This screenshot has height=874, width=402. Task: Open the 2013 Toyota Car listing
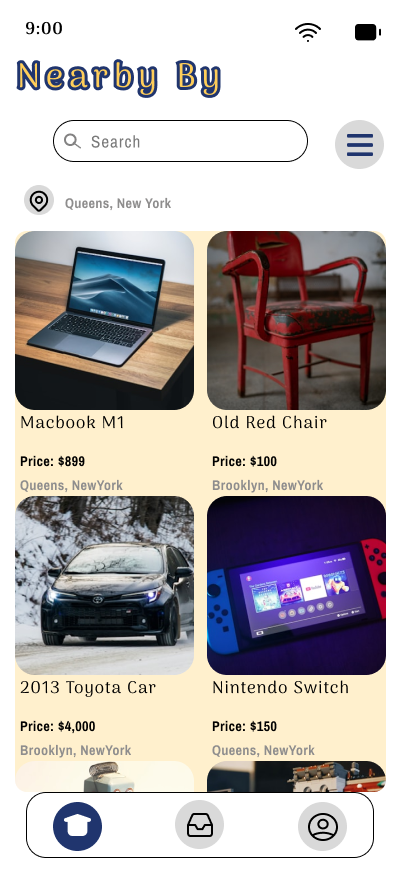[x=104, y=585]
